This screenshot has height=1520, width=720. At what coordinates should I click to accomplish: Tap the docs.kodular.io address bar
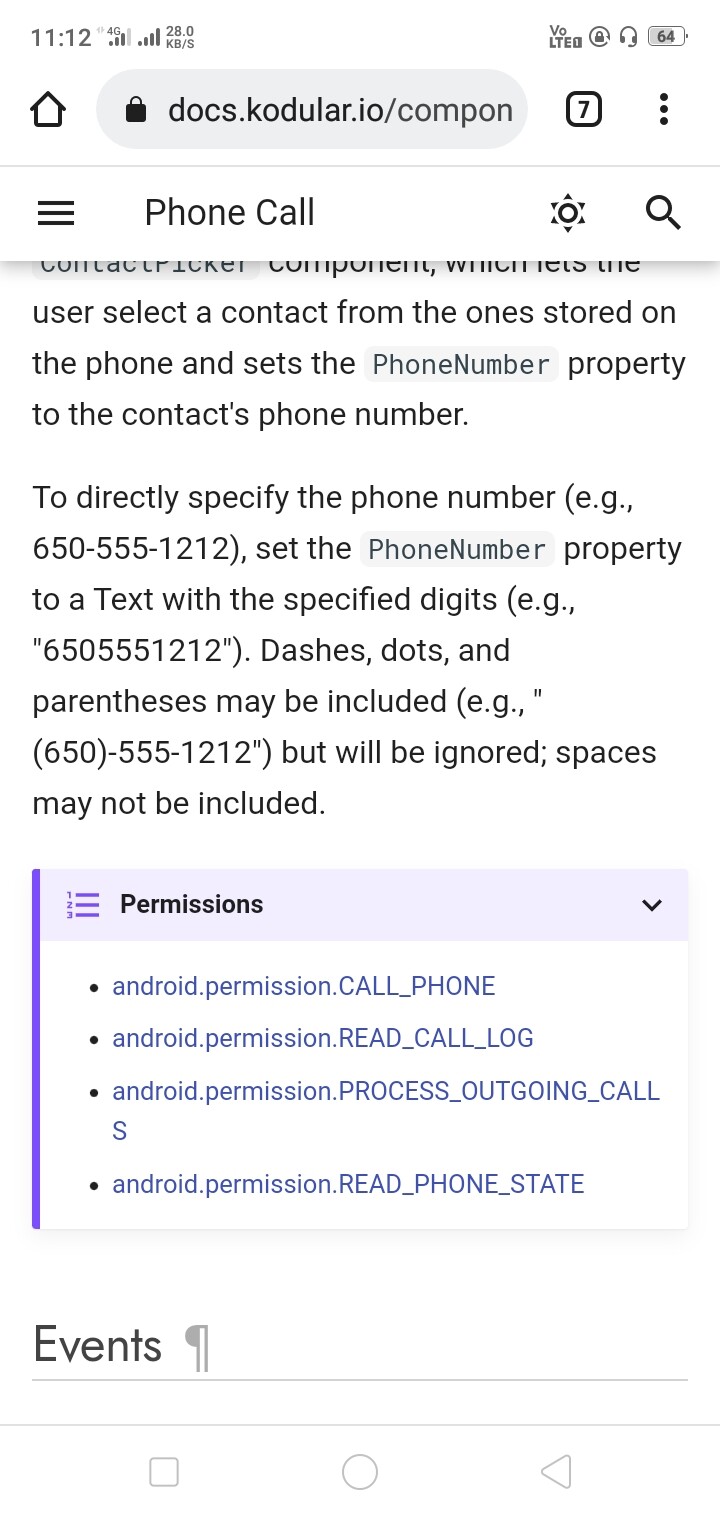311,109
